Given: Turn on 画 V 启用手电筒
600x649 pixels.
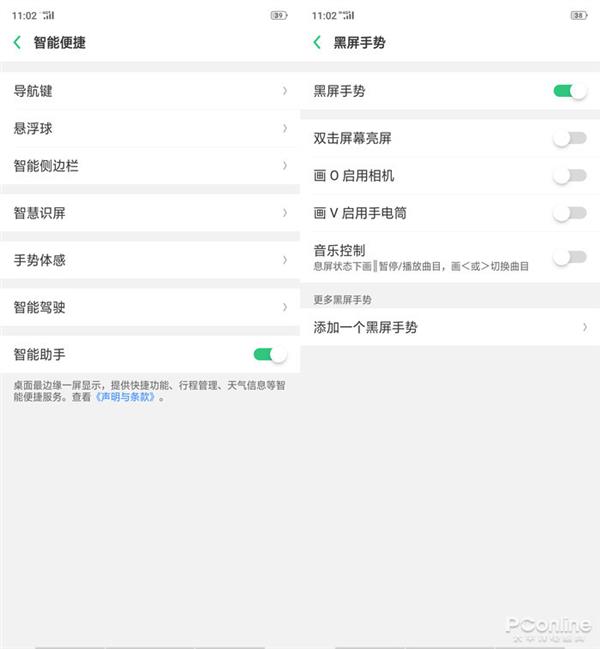Looking at the screenshot, I should click(x=569, y=213).
